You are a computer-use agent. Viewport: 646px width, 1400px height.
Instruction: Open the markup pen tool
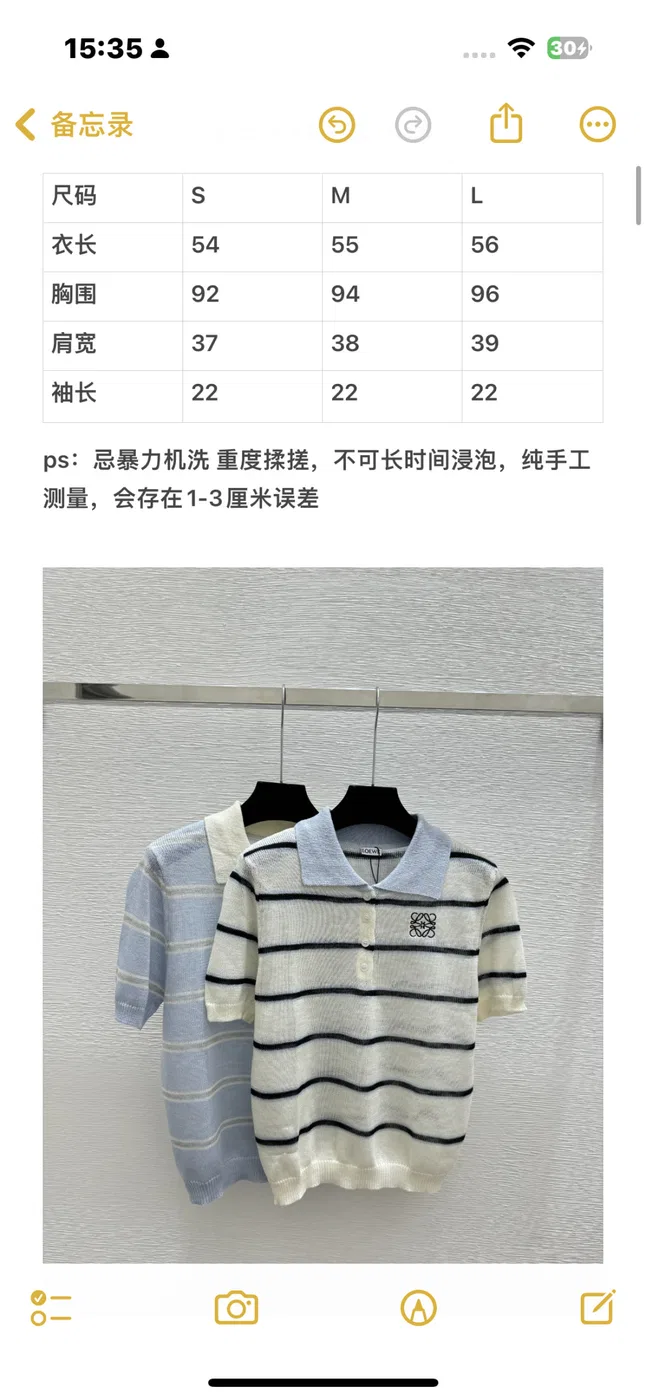418,1307
